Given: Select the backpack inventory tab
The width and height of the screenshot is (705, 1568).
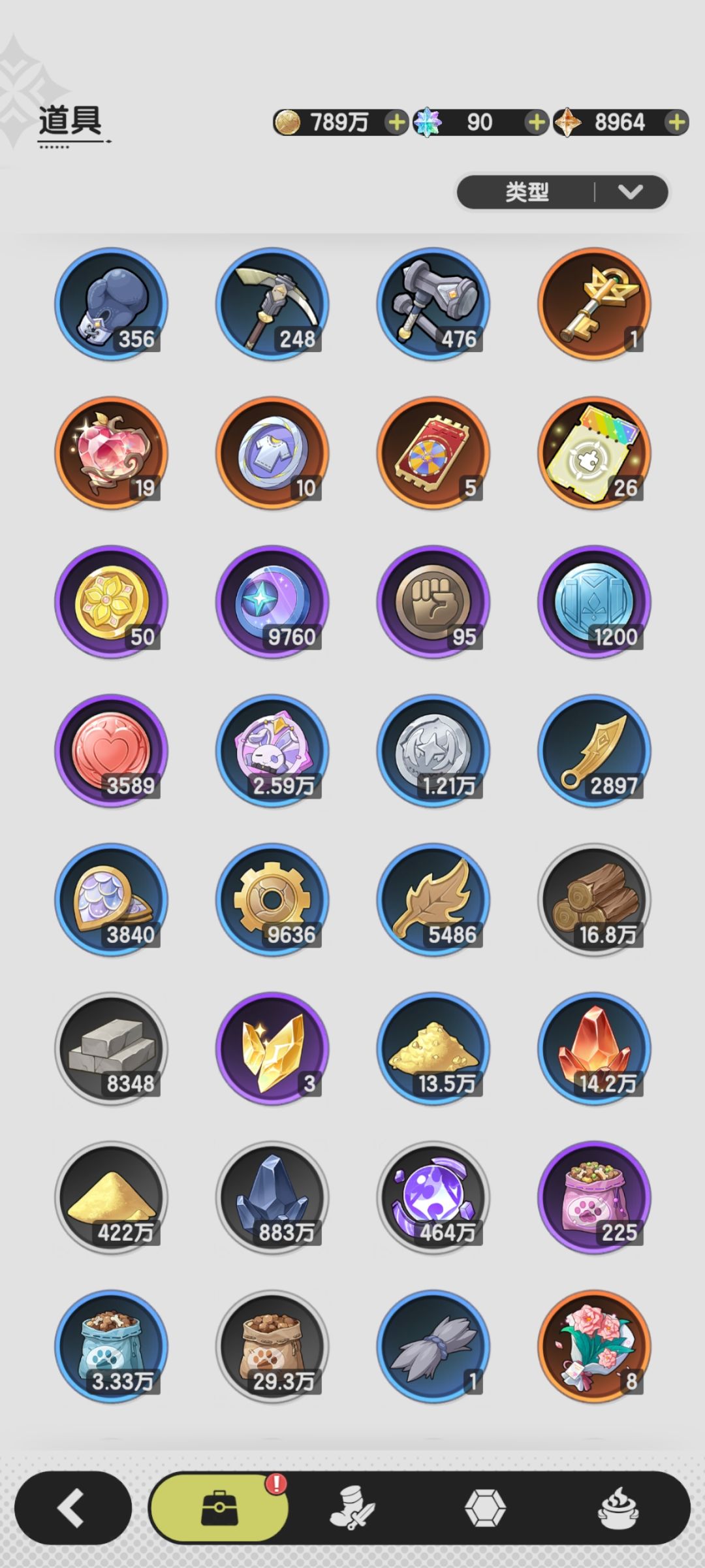Looking at the screenshot, I should [219, 1508].
